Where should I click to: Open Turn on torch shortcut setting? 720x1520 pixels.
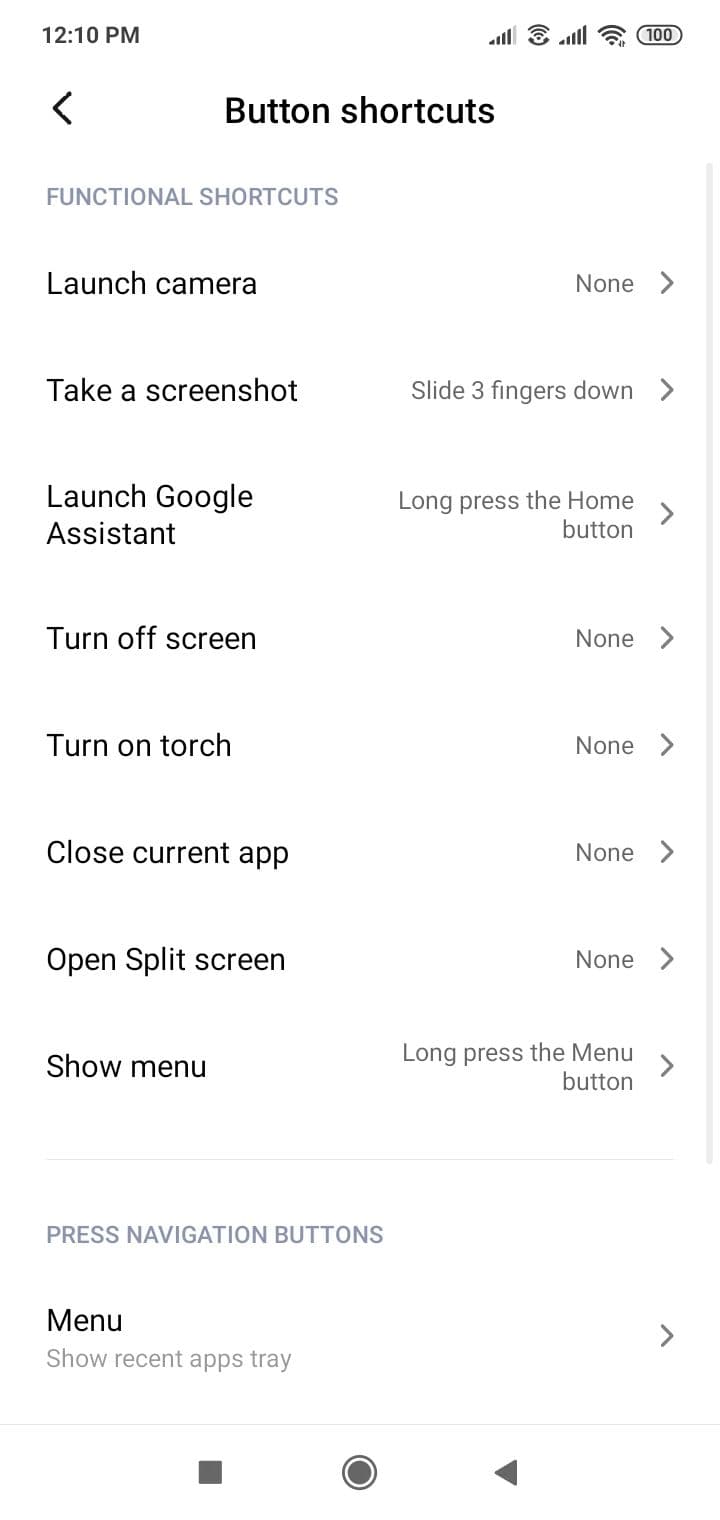[x=360, y=745]
